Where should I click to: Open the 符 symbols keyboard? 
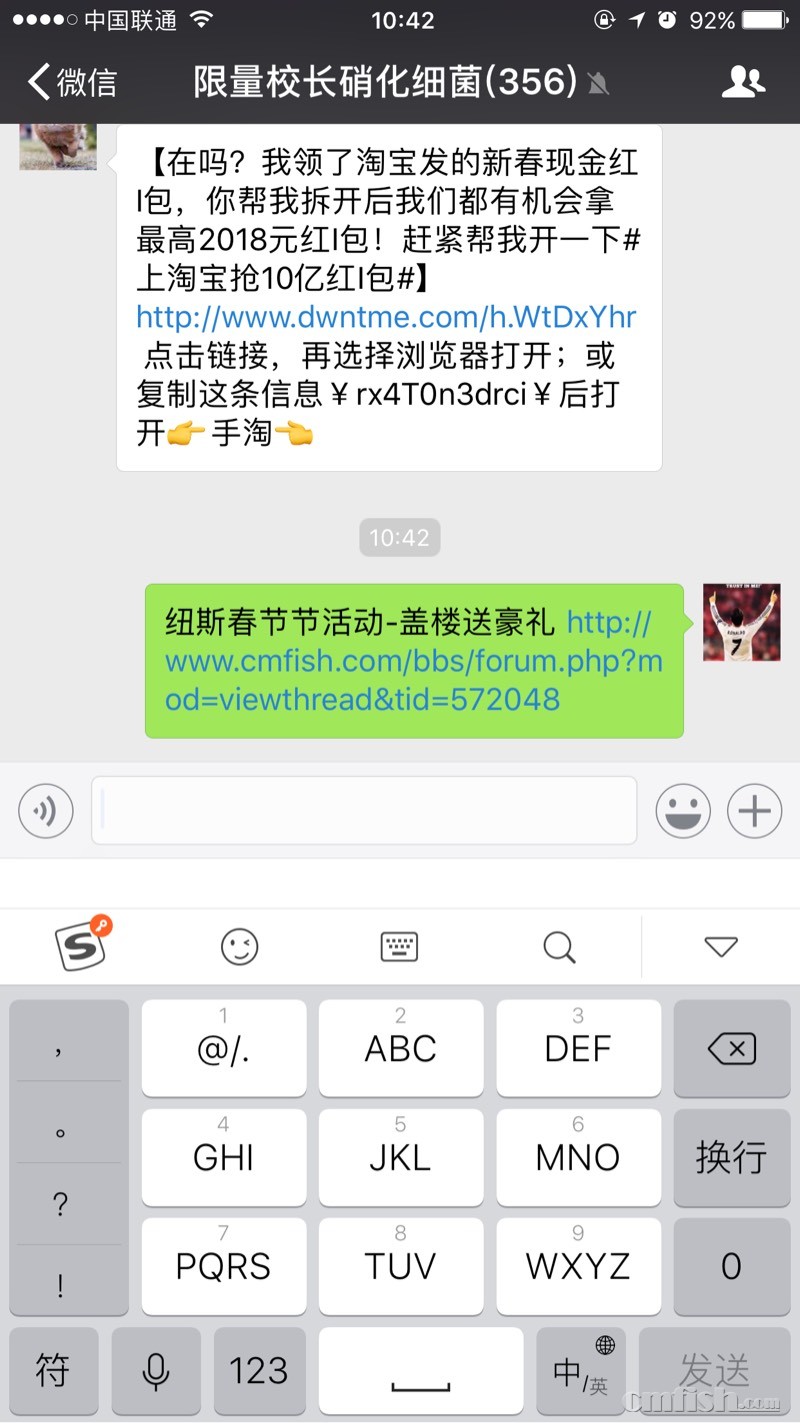click(x=54, y=1371)
